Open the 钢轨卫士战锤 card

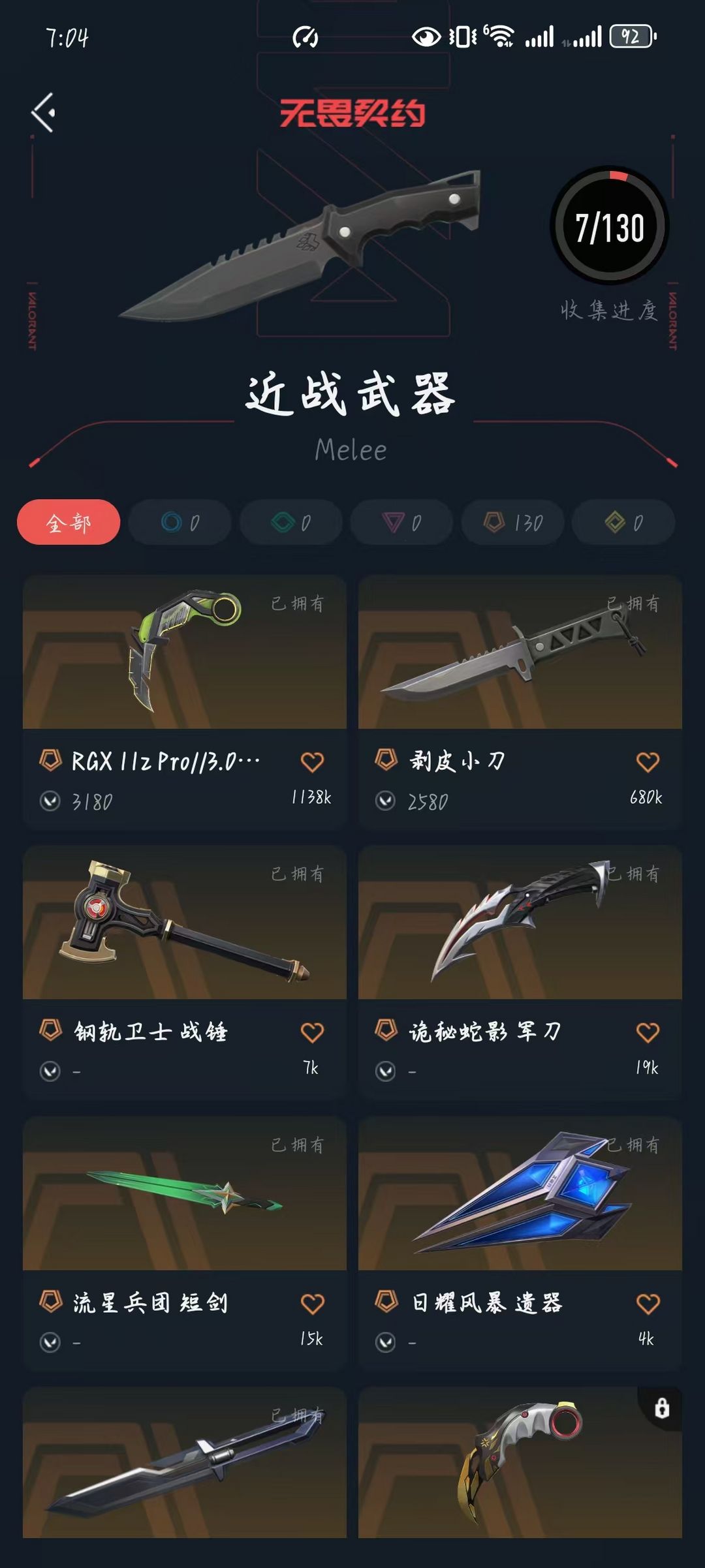185,972
